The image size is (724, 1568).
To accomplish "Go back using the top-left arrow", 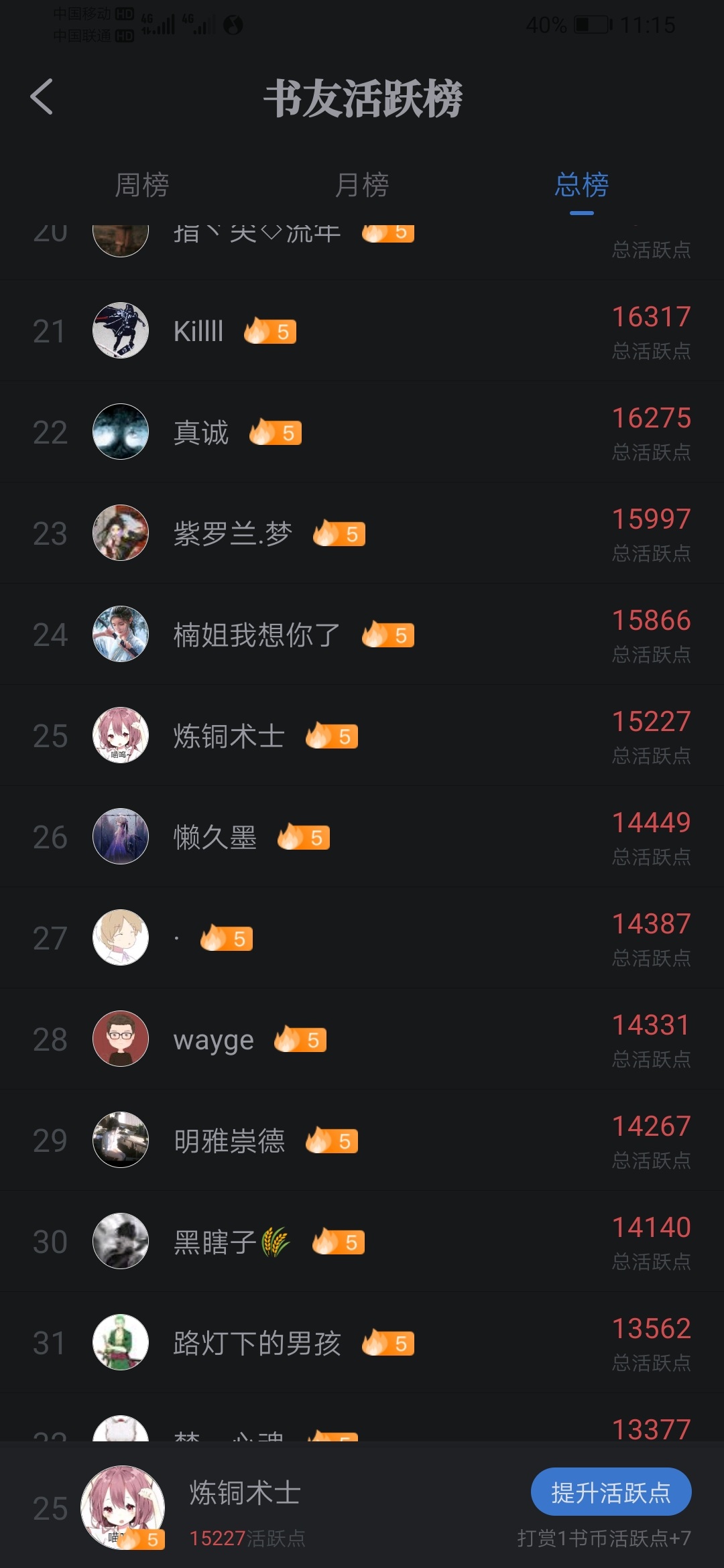I will [42, 97].
